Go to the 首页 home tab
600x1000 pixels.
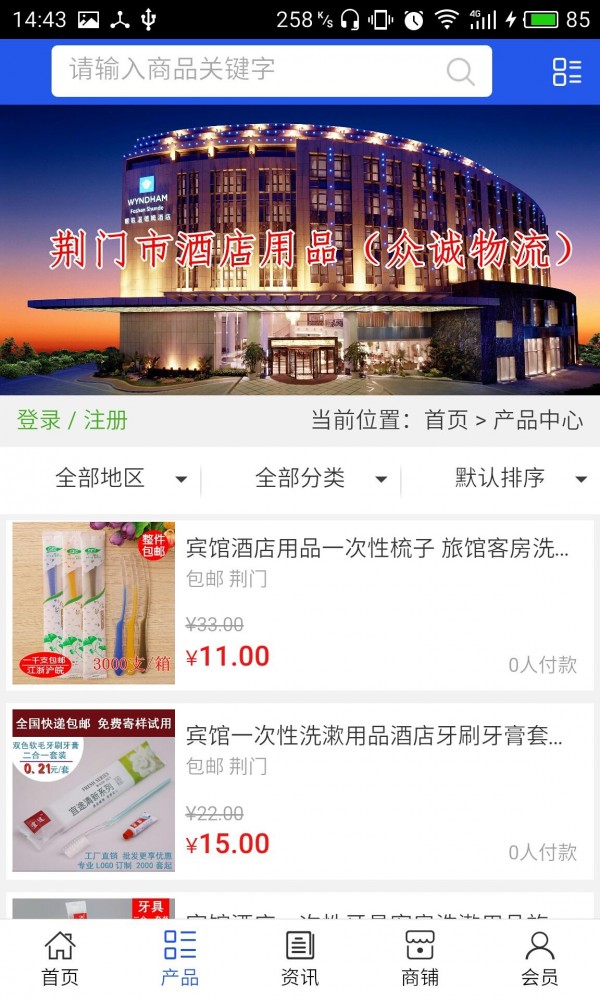(x=60, y=958)
